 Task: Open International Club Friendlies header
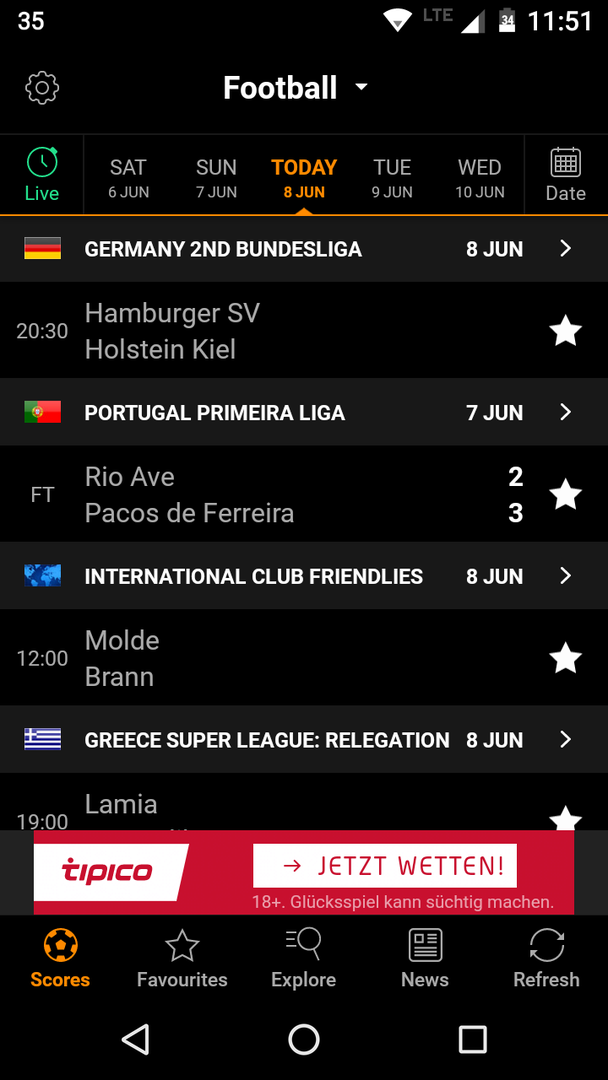[304, 576]
